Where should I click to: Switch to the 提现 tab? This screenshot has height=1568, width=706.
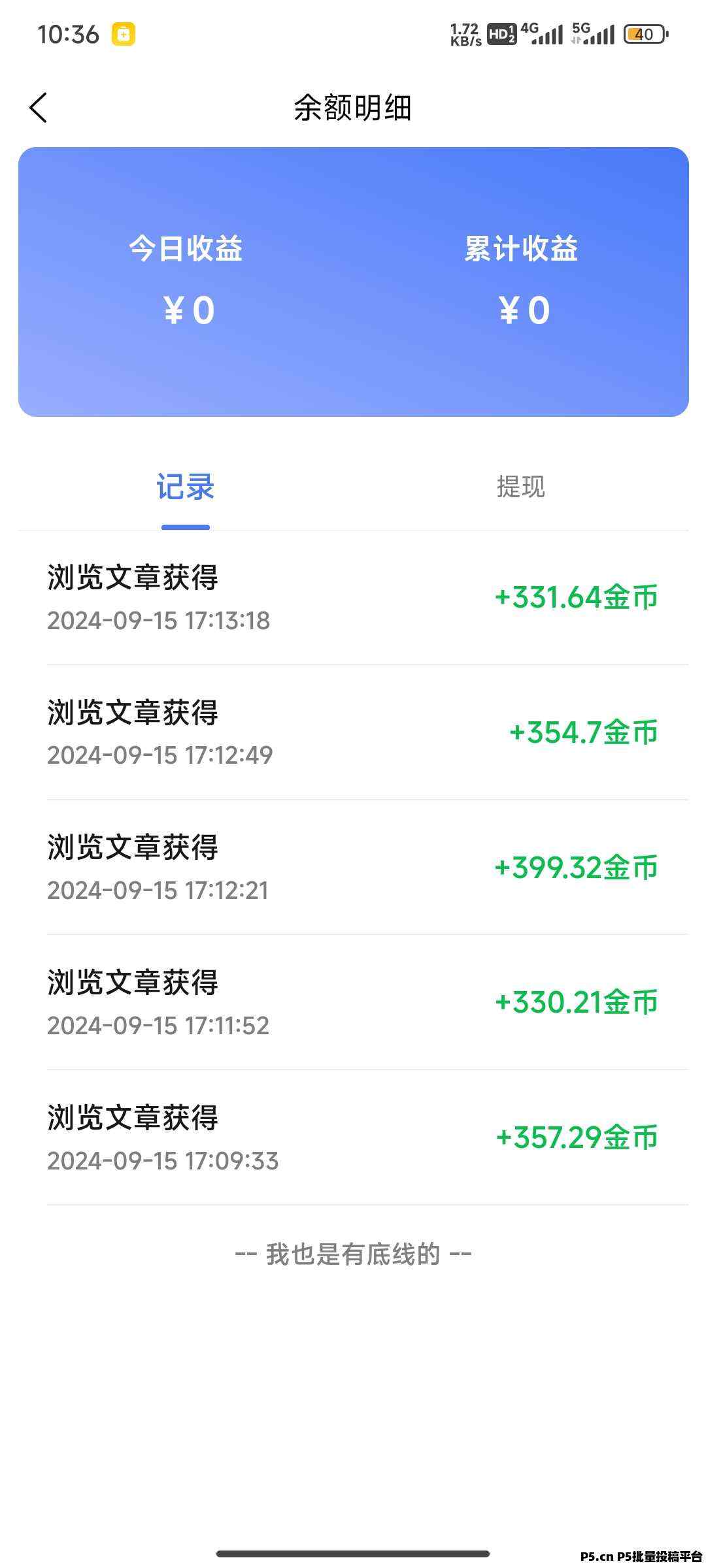(x=520, y=487)
